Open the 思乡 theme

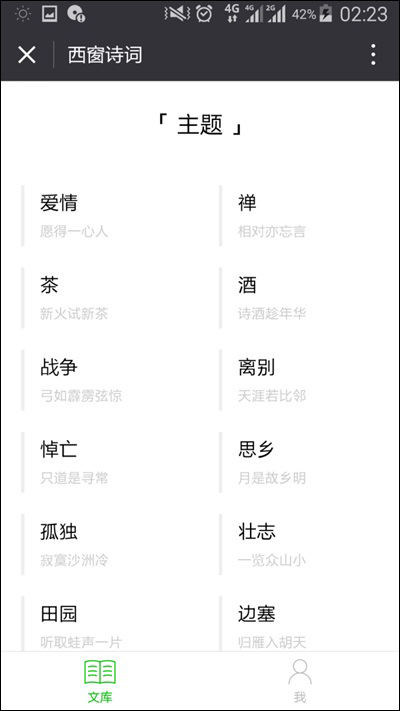coord(309,462)
